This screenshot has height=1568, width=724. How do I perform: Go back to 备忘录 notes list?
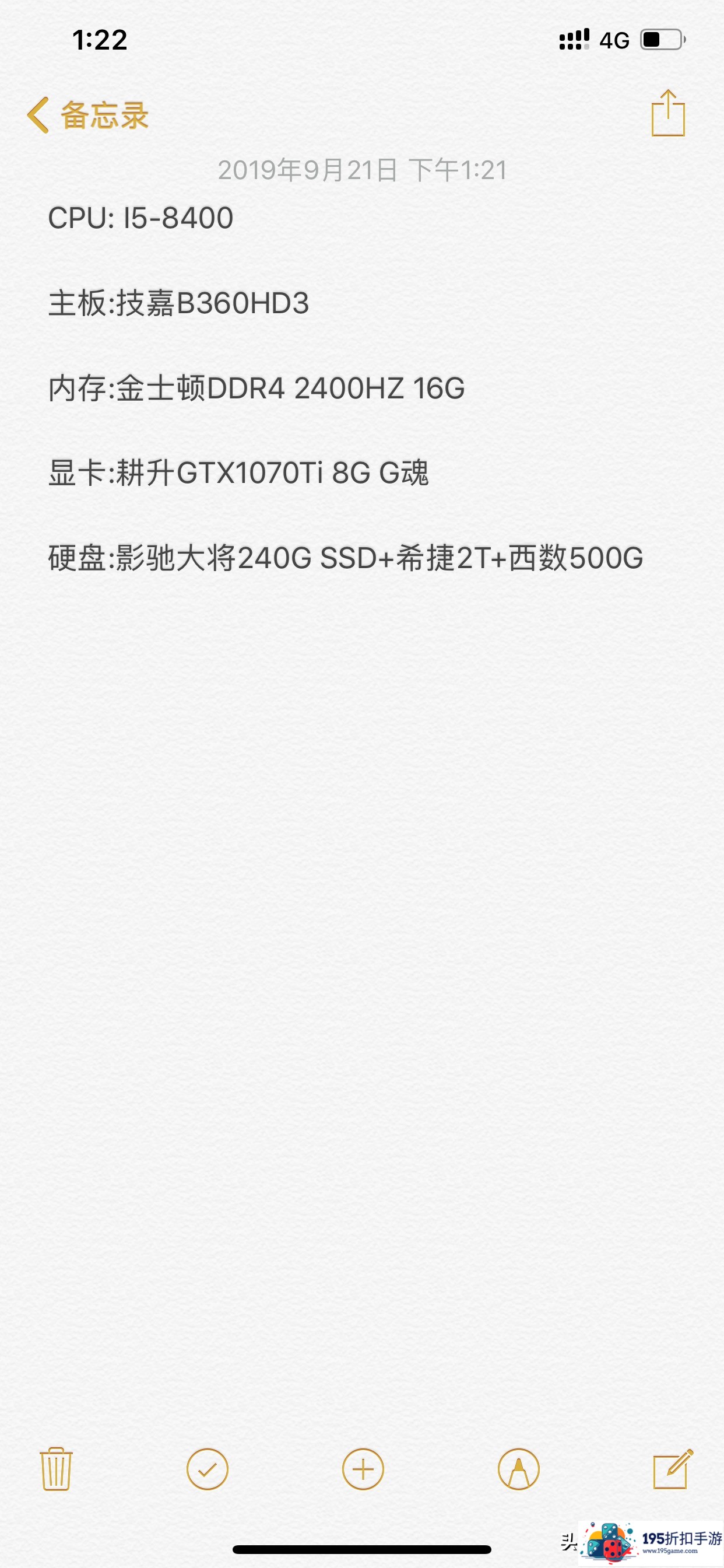(x=88, y=115)
